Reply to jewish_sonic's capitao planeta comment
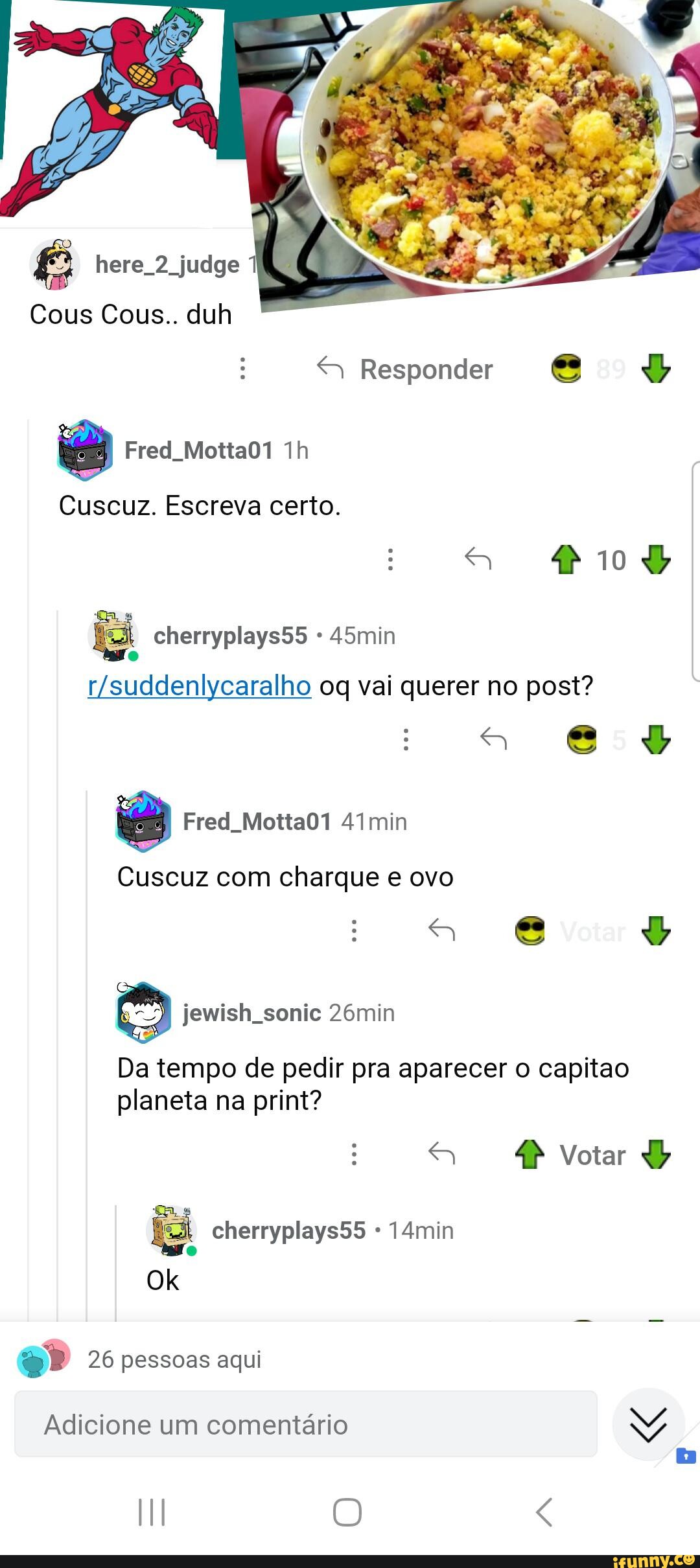The image size is (700, 1568). [x=442, y=1155]
